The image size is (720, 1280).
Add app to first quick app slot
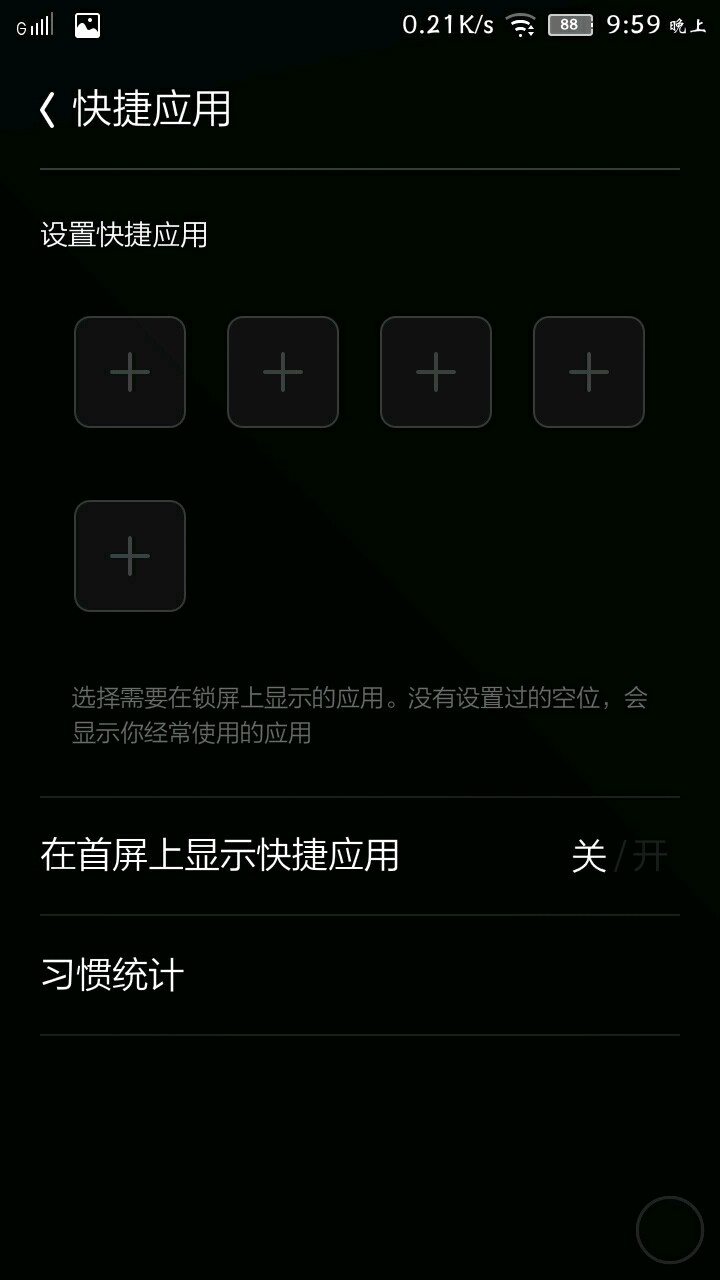pyautogui.click(x=130, y=372)
